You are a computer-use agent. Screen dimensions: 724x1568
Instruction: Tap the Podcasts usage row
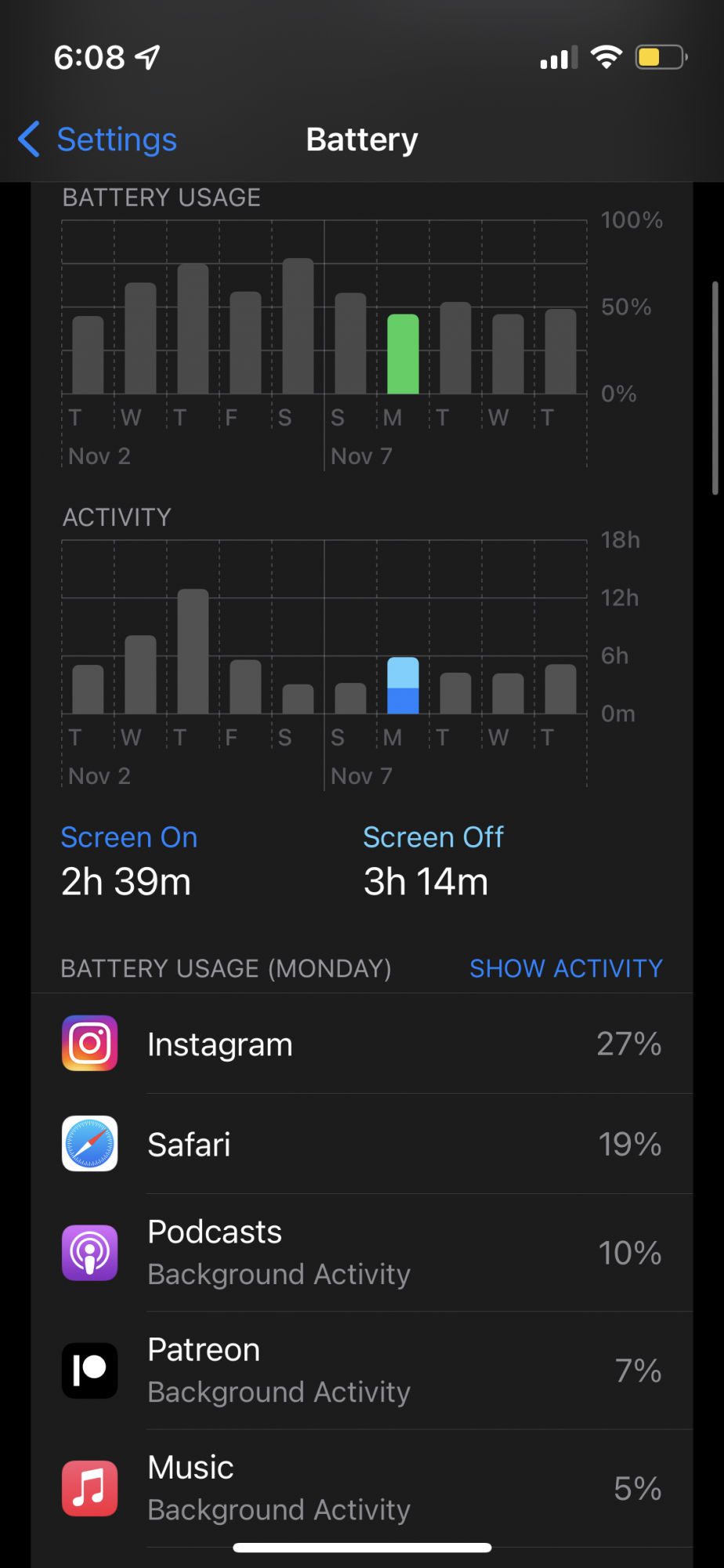[362, 1252]
